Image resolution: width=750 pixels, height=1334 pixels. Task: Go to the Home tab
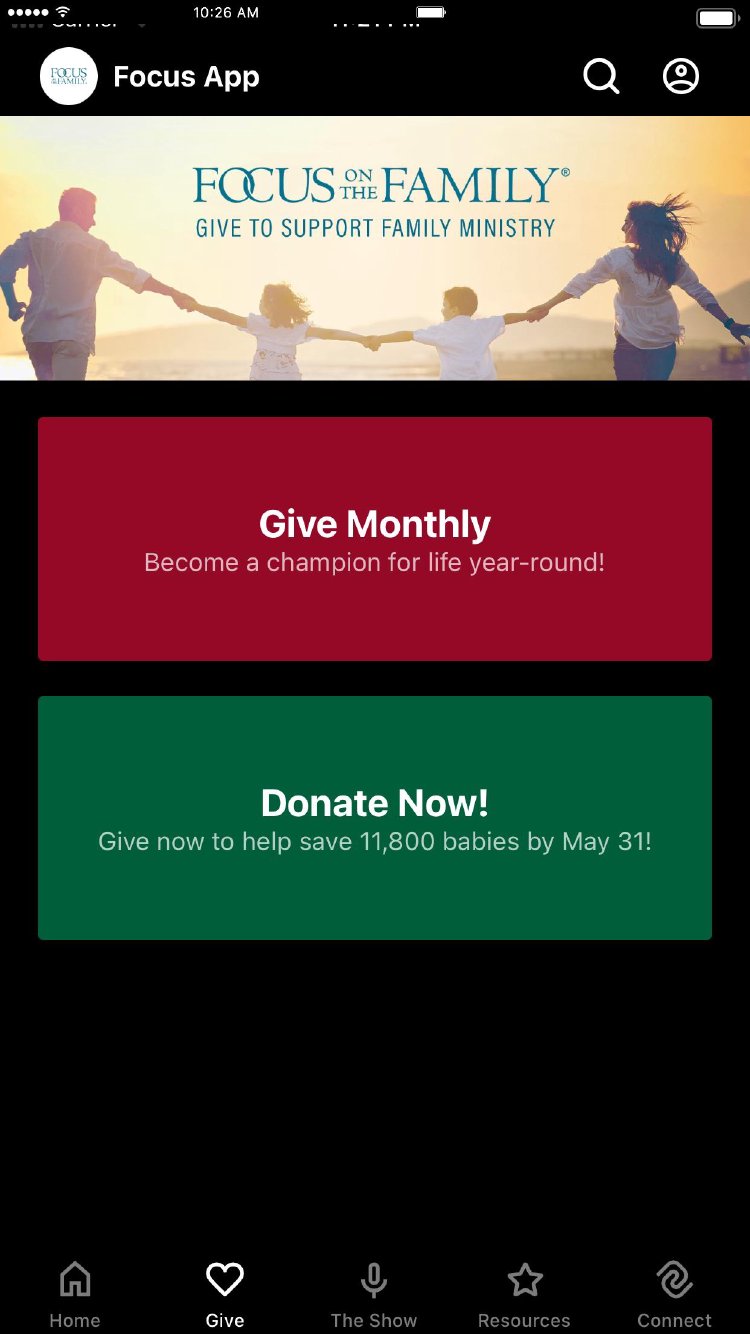75,1294
